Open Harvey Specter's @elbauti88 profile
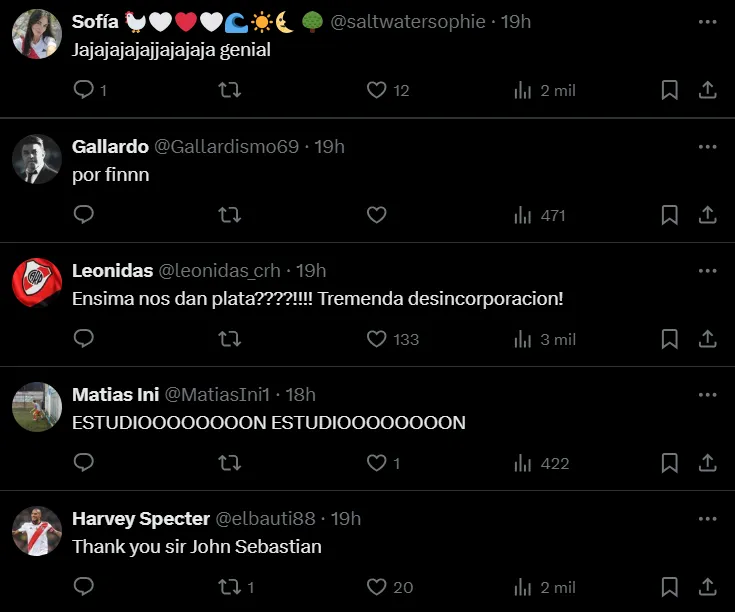Screen dimensions: 735x612 (265, 519)
